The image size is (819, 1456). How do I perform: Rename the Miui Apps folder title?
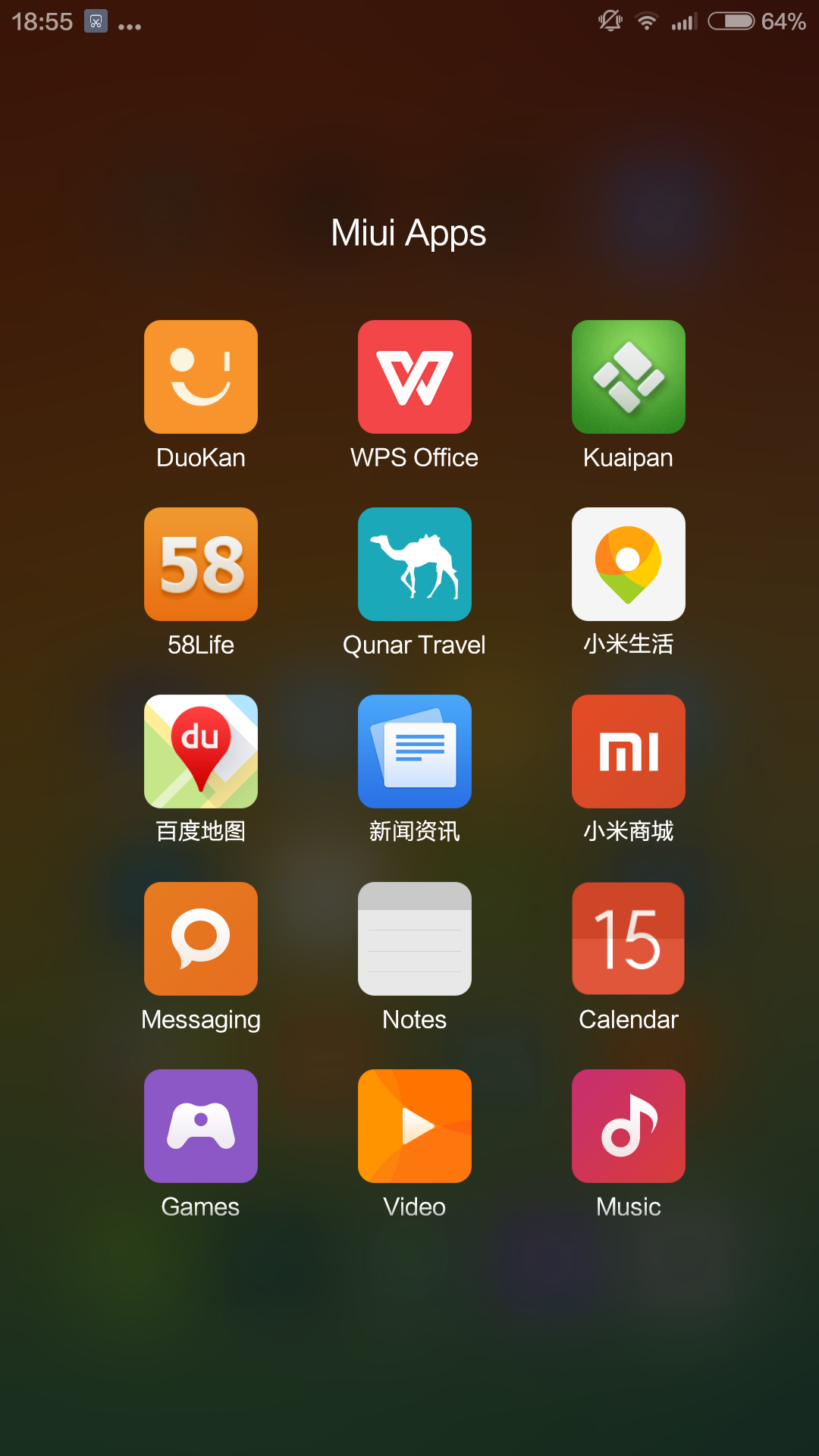click(409, 232)
